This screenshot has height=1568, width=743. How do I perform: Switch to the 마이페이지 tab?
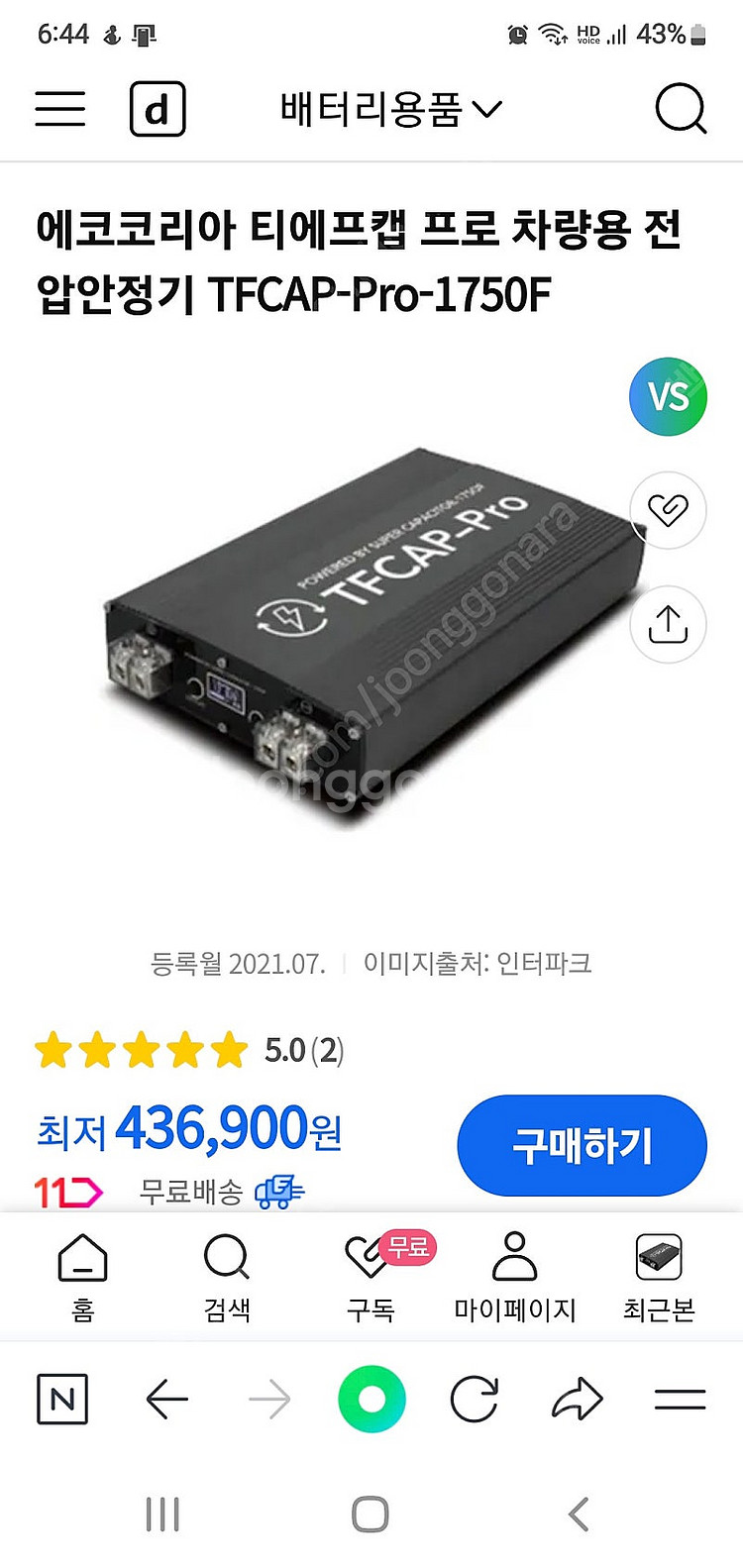click(516, 1276)
